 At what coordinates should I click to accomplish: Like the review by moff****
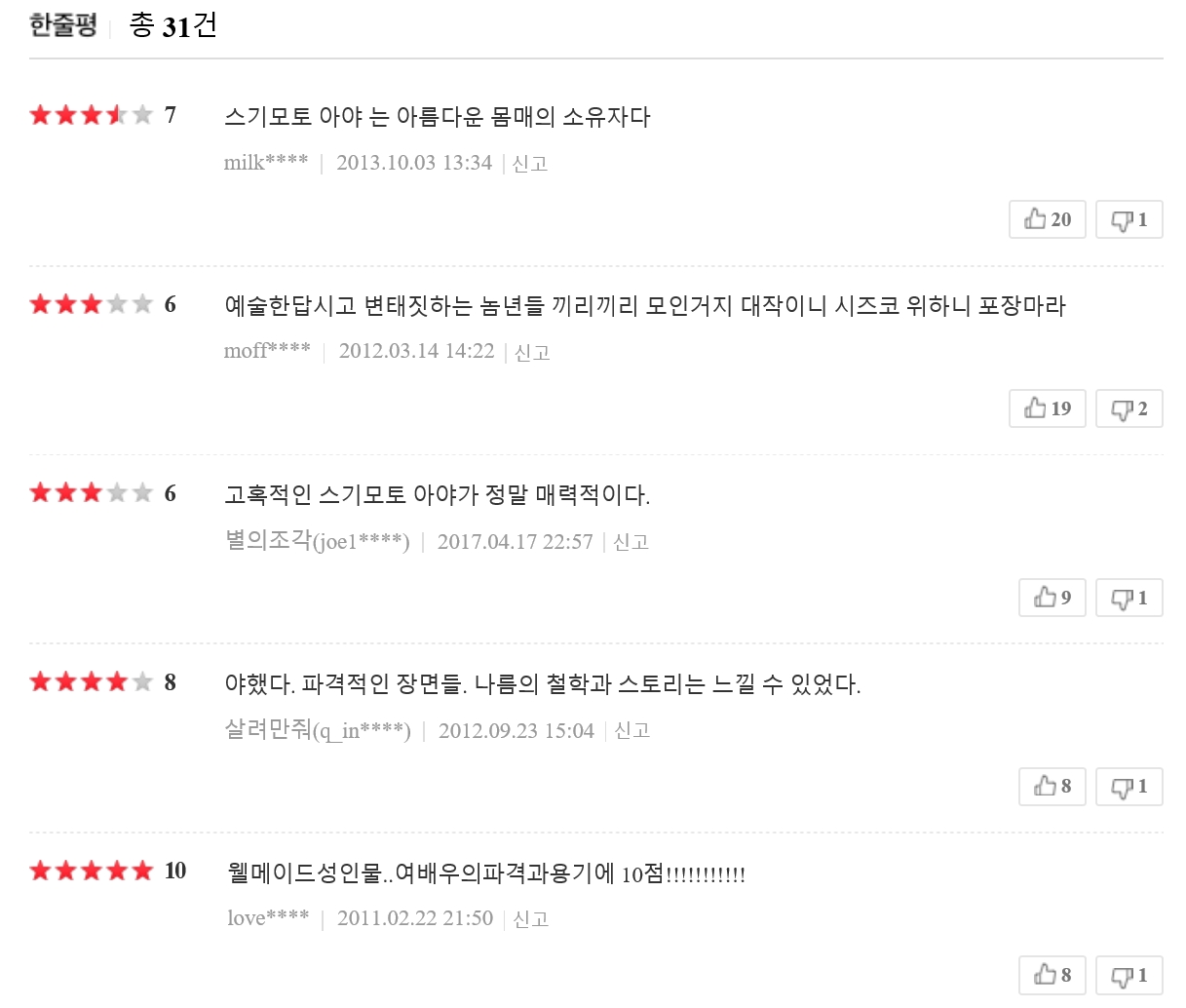coord(1048,408)
